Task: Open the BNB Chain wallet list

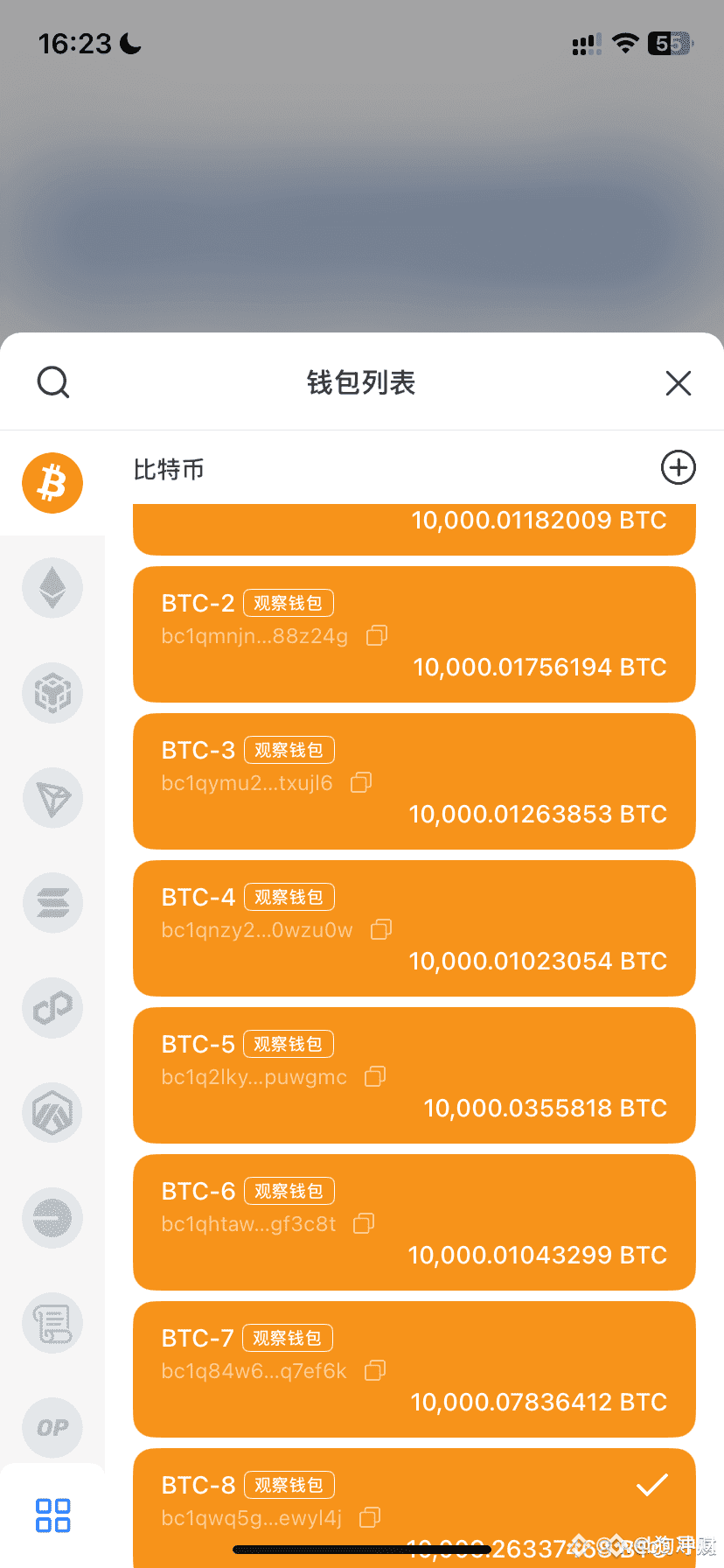Action: point(52,693)
